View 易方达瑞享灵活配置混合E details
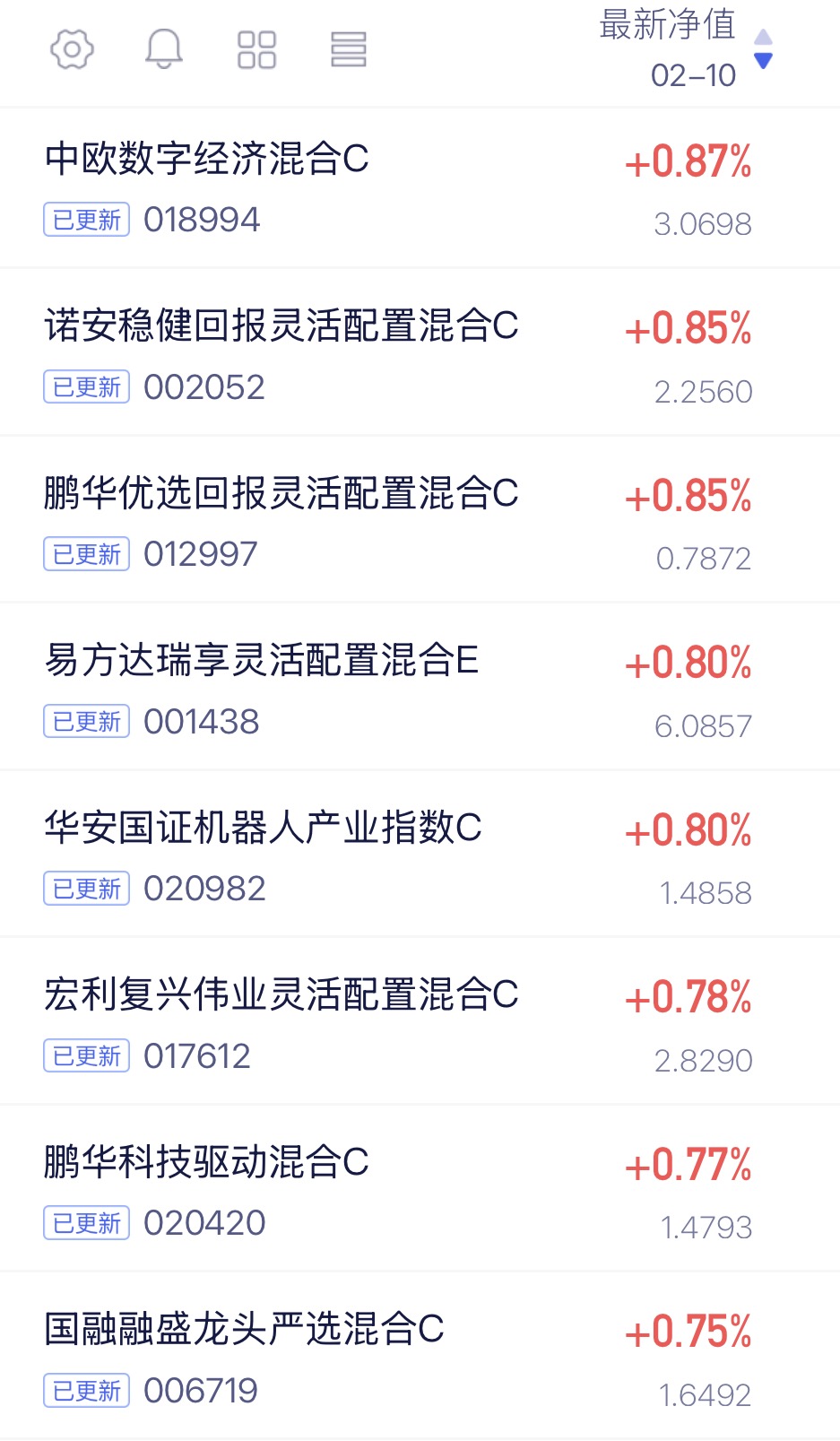Image resolution: width=840 pixels, height=1441 pixels. coord(262,661)
